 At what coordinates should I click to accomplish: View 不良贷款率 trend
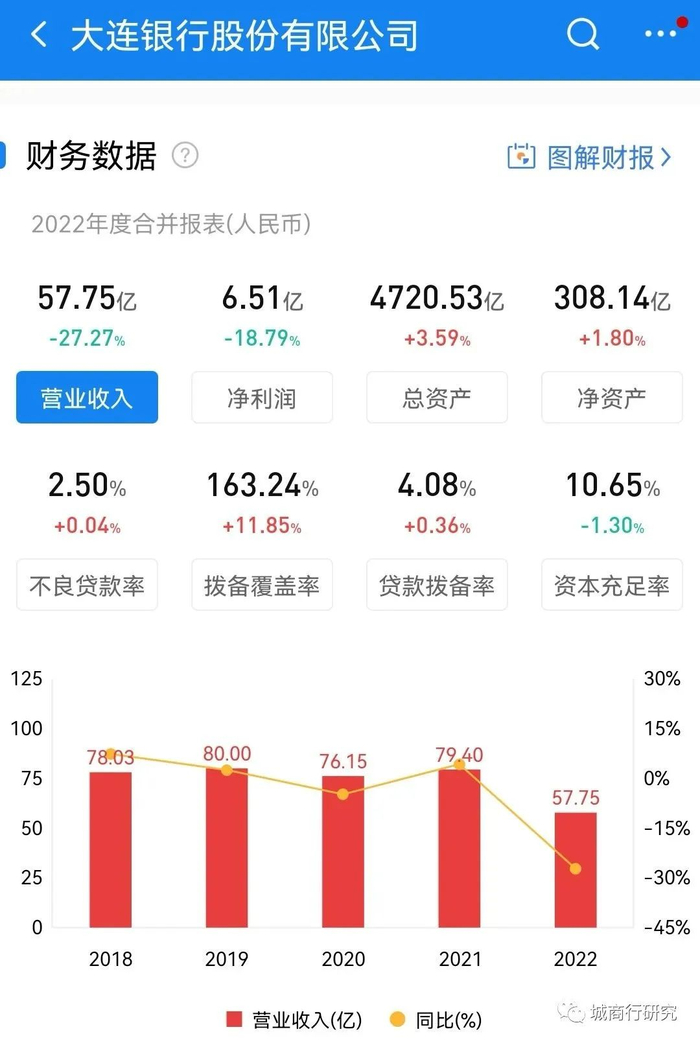[x=87, y=585]
